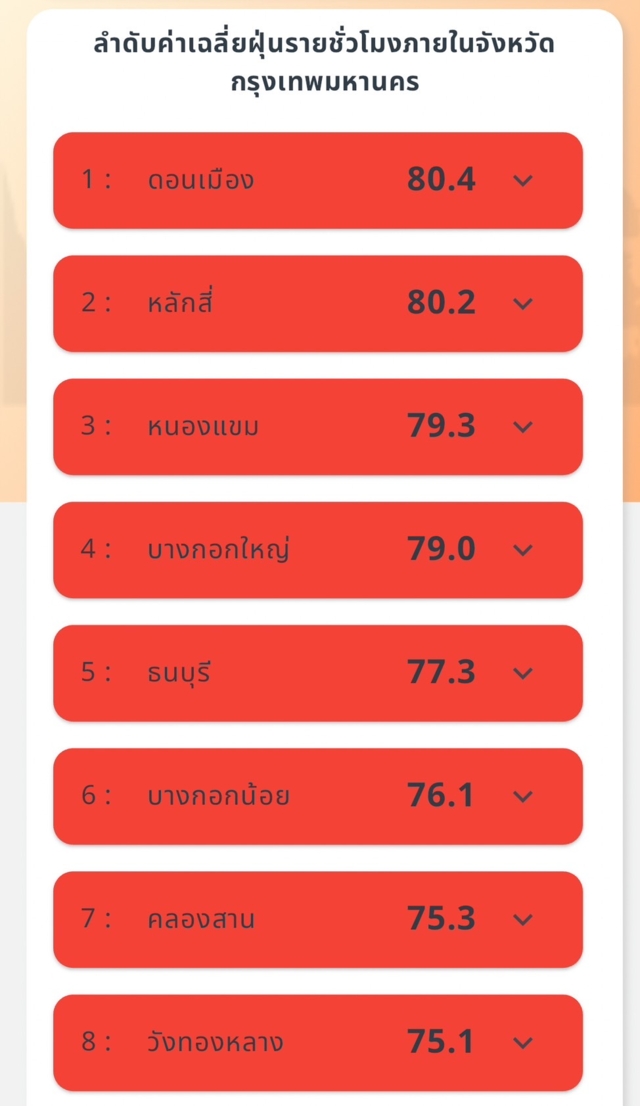640x1106 pixels.
Task: Expand the ดอนเมือง row details
Action: pyautogui.click(x=523, y=180)
